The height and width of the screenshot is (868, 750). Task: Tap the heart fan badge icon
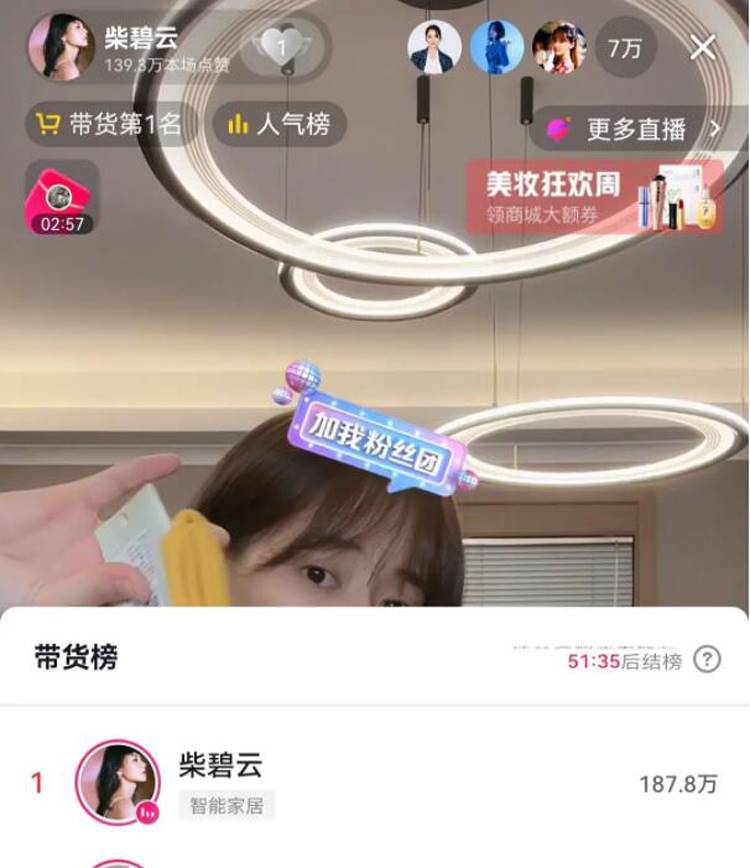click(x=282, y=47)
